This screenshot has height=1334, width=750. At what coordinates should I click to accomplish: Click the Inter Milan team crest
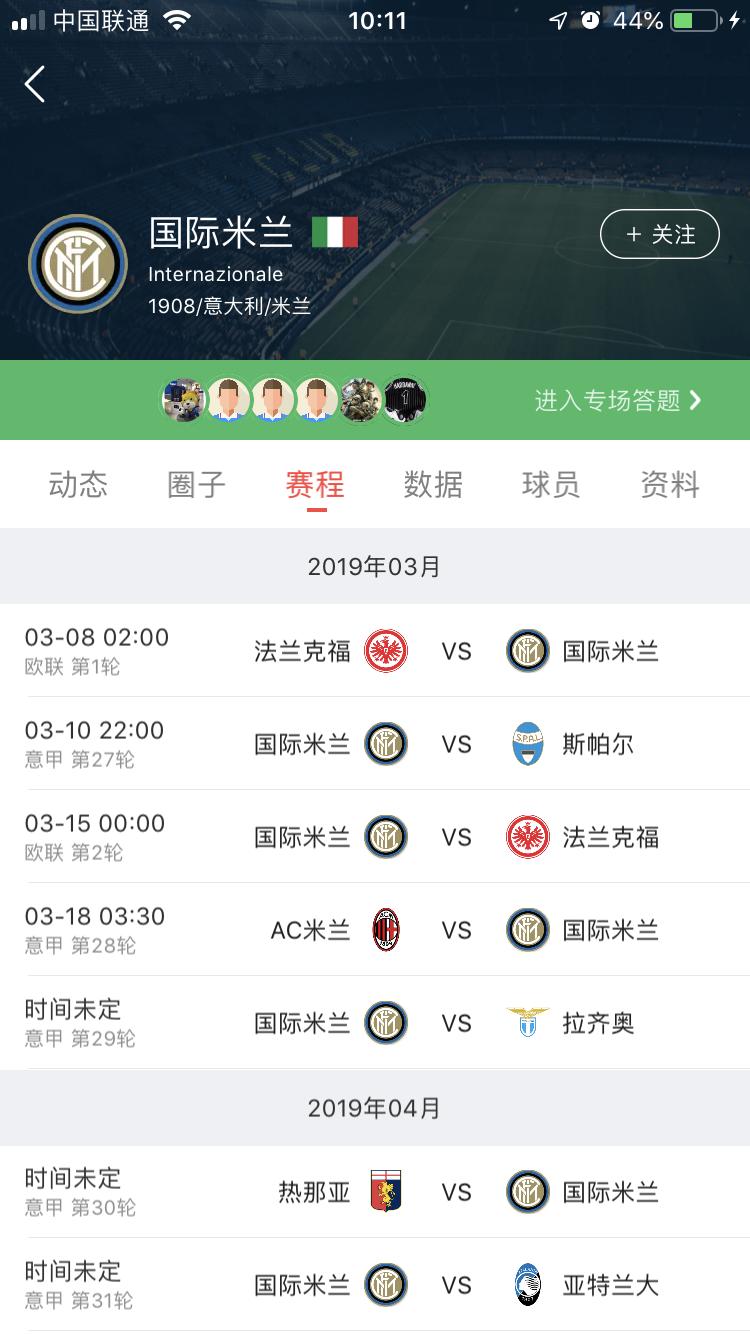point(78,263)
